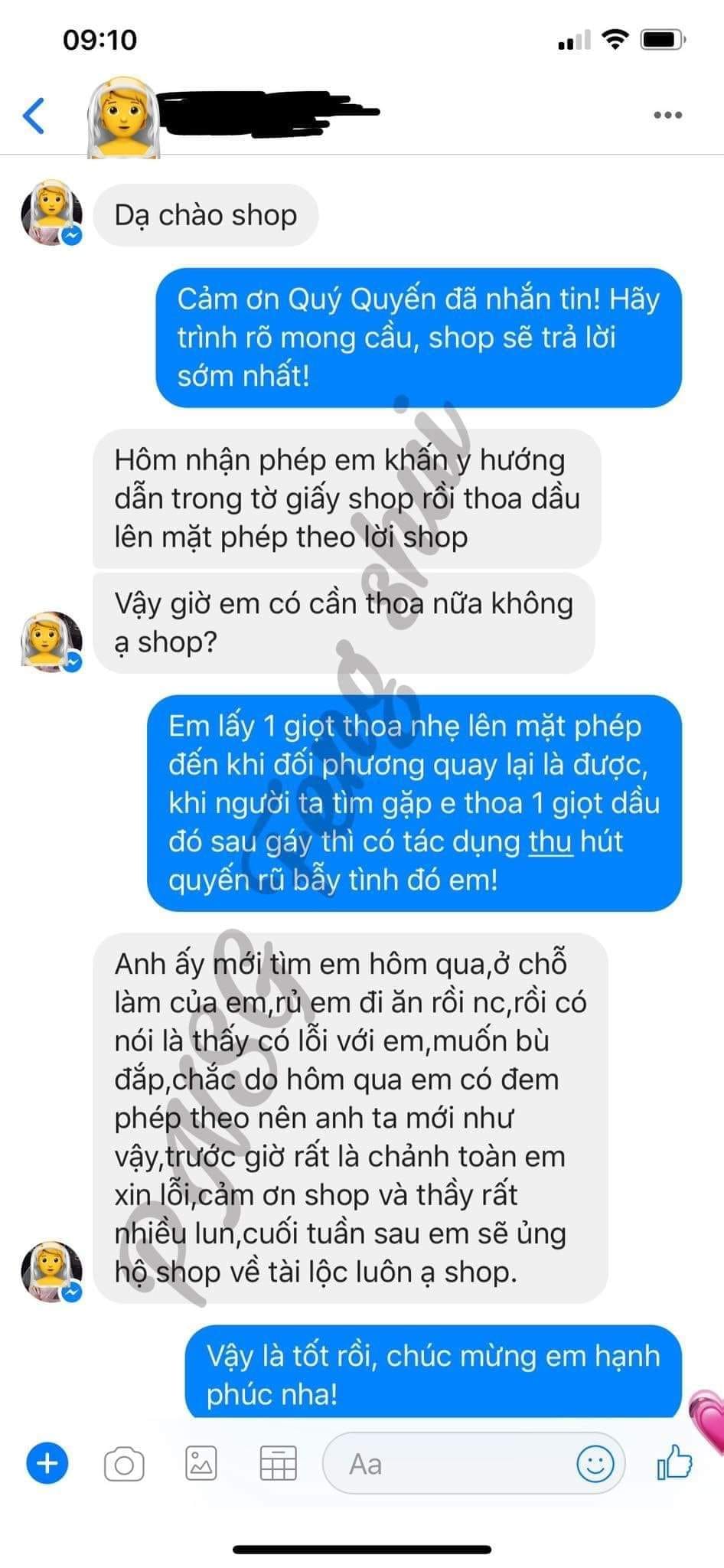Image resolution: width=724 pixels, height=1568 pixels.
Task: Open the emoji smiley picker
Action: point(595,1464)
